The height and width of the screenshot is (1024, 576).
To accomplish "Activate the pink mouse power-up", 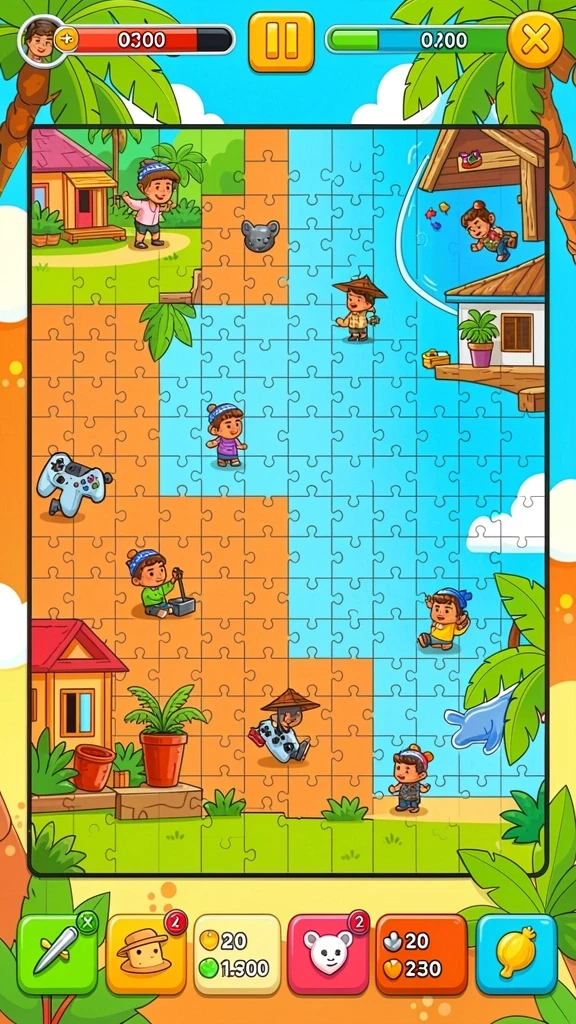I will [328, 953].
